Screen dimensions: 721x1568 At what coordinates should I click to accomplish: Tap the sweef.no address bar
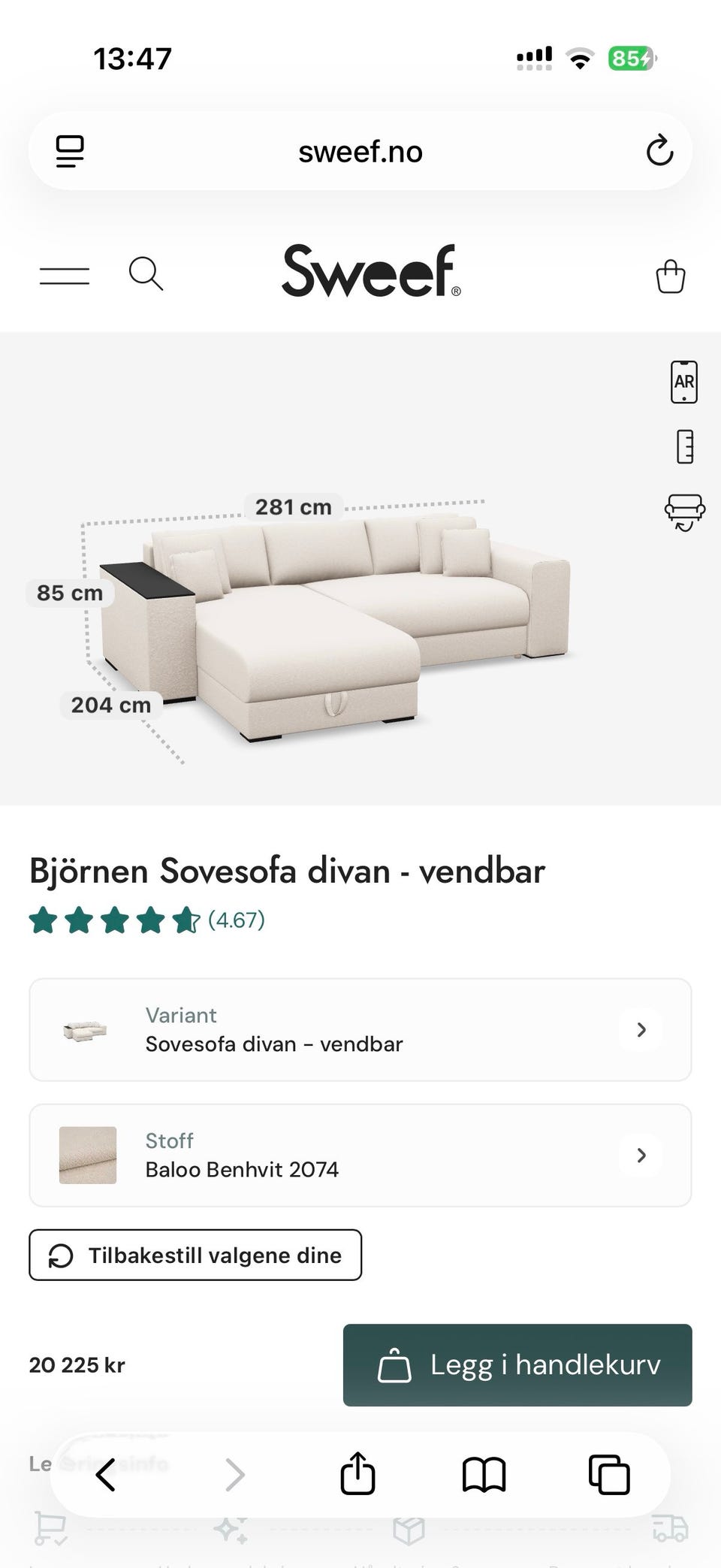pos(360,151)
